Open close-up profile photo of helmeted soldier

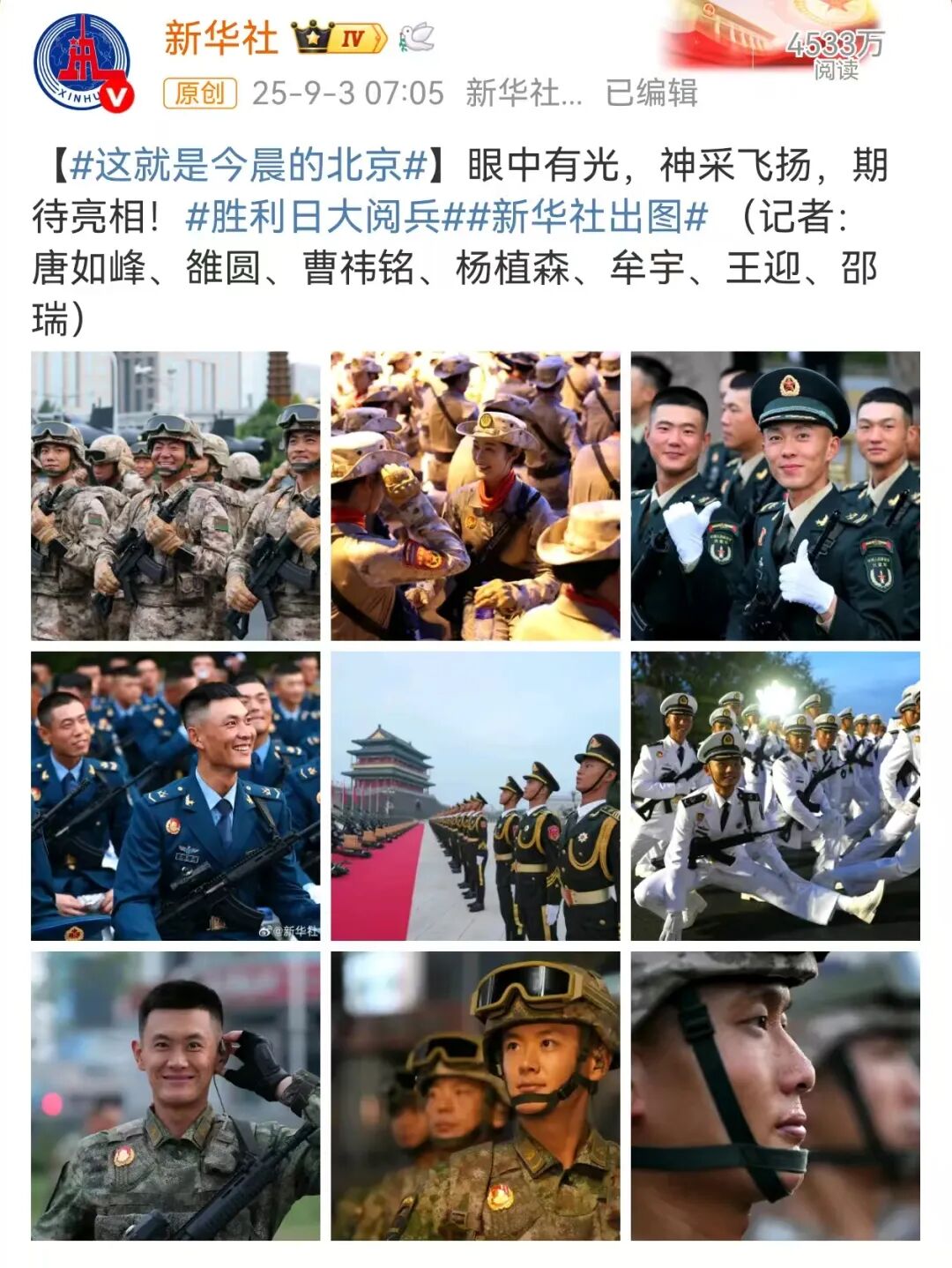tap(775, 1095)
